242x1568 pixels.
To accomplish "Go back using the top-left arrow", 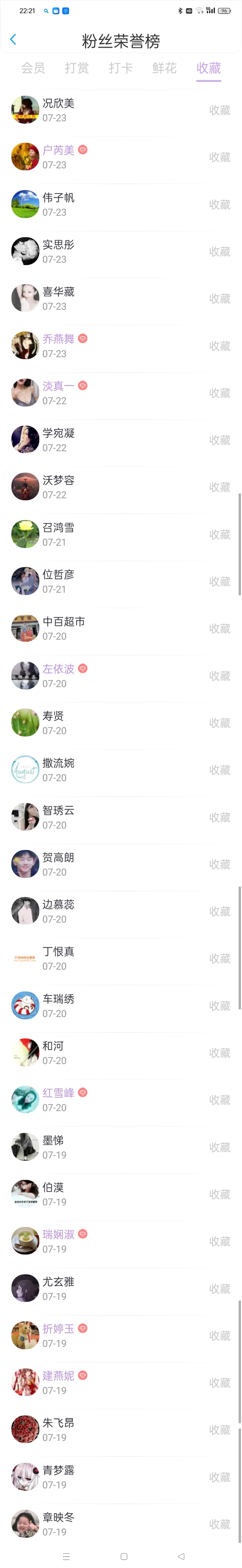I will pos(13,40).
